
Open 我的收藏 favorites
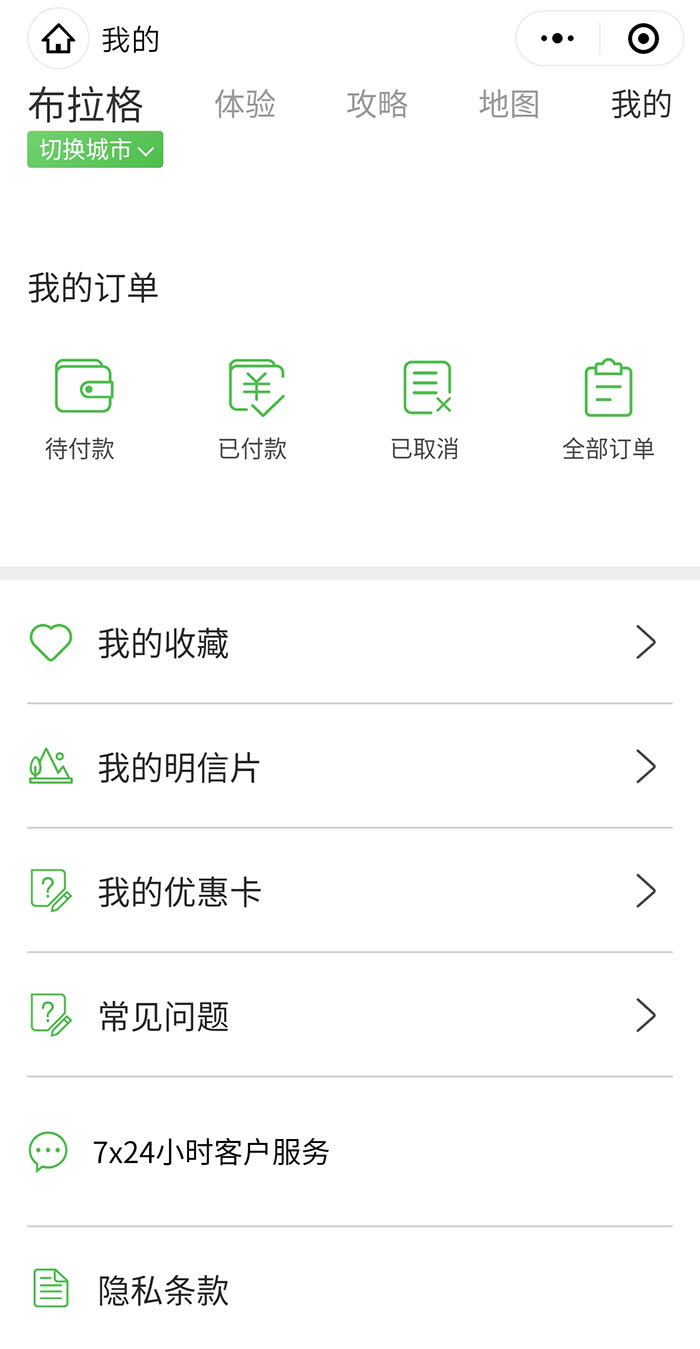(x=350, y=643)
